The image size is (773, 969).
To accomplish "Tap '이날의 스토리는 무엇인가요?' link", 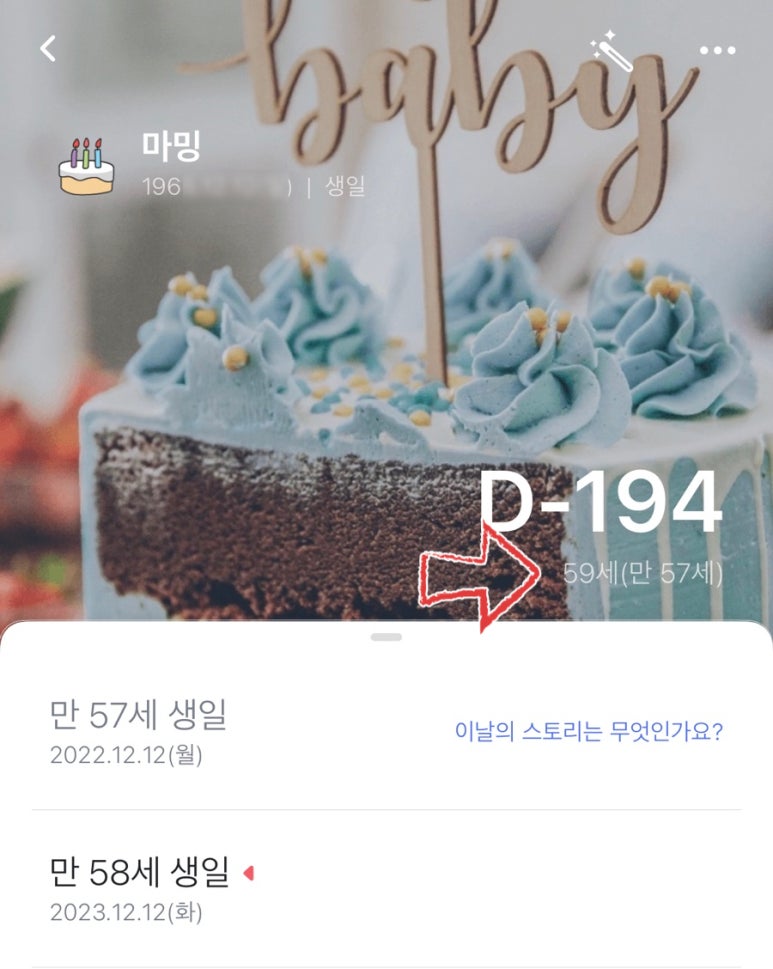I will pyautogui.click(x=588, y=732).
